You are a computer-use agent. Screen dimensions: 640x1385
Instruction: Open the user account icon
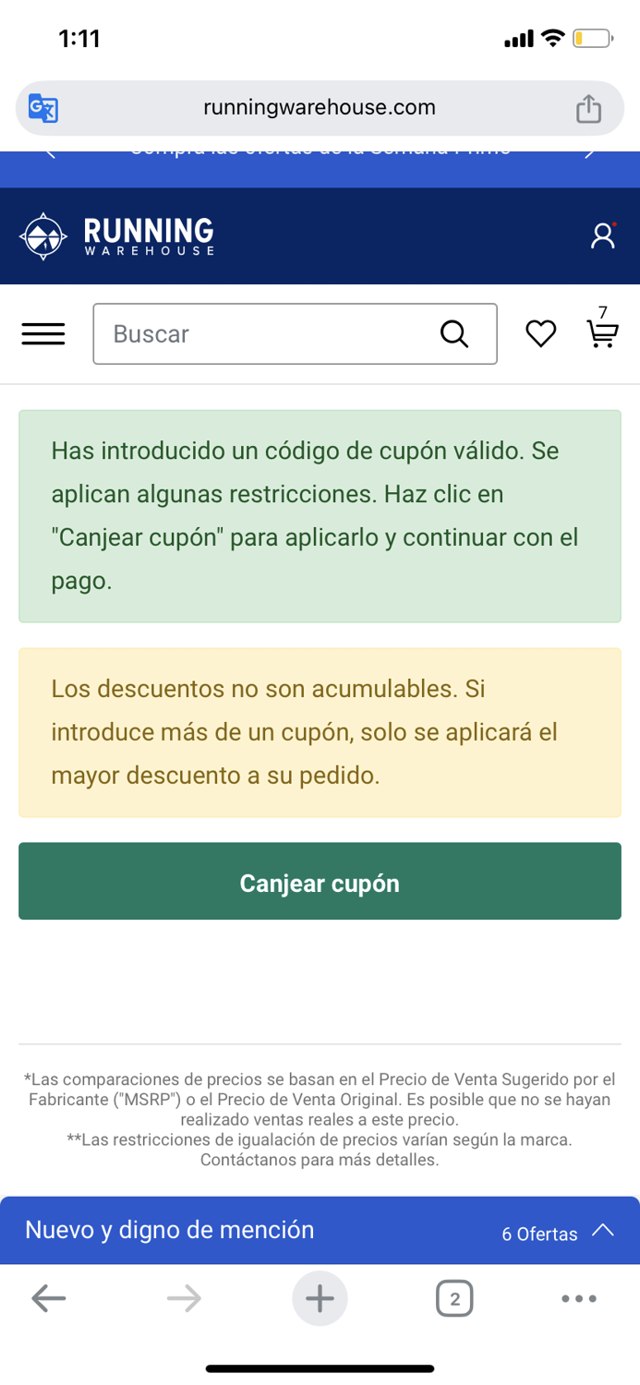pos(603,236)
